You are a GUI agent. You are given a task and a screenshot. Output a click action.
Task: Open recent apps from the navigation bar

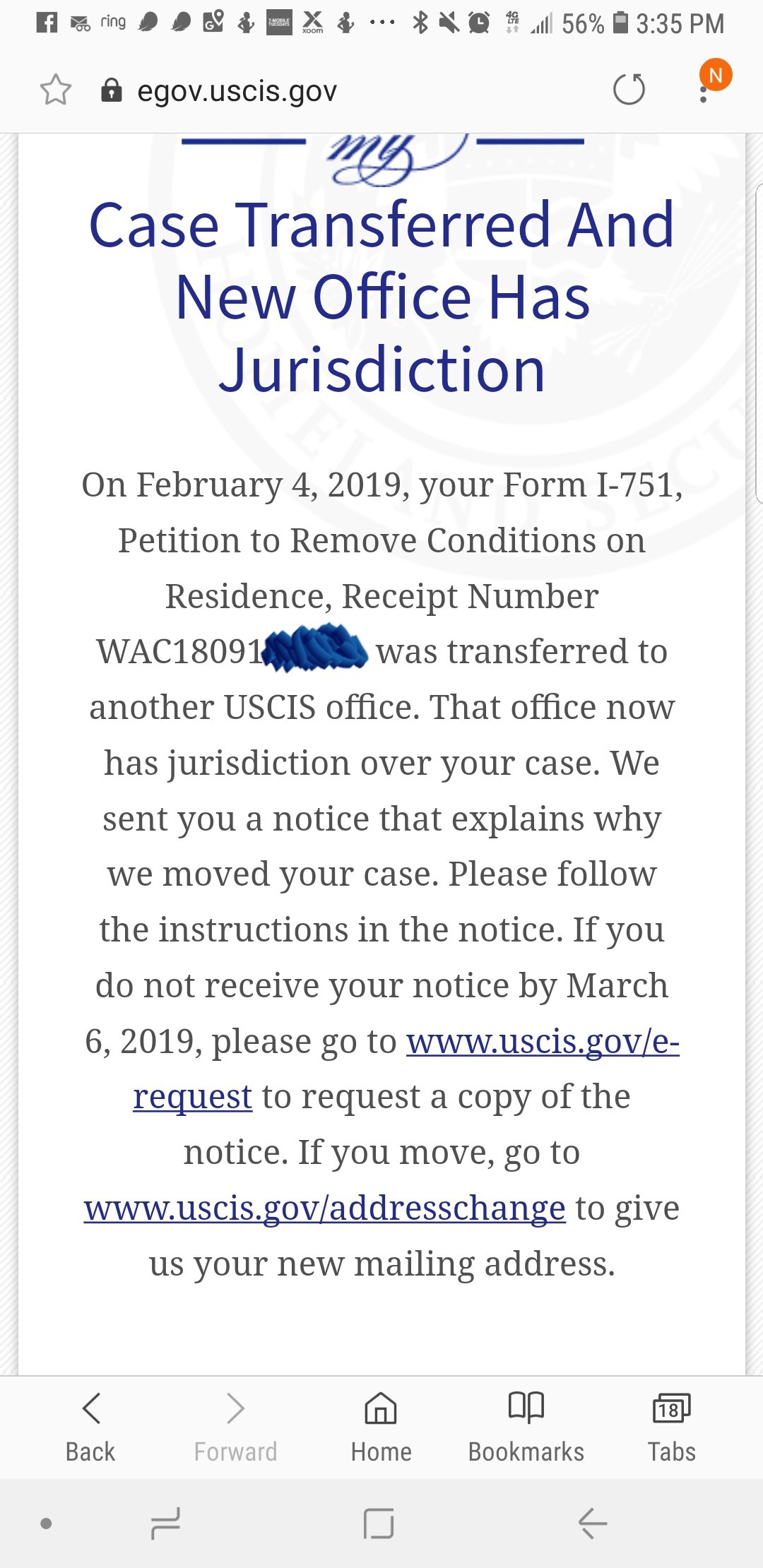(165, 1524)
